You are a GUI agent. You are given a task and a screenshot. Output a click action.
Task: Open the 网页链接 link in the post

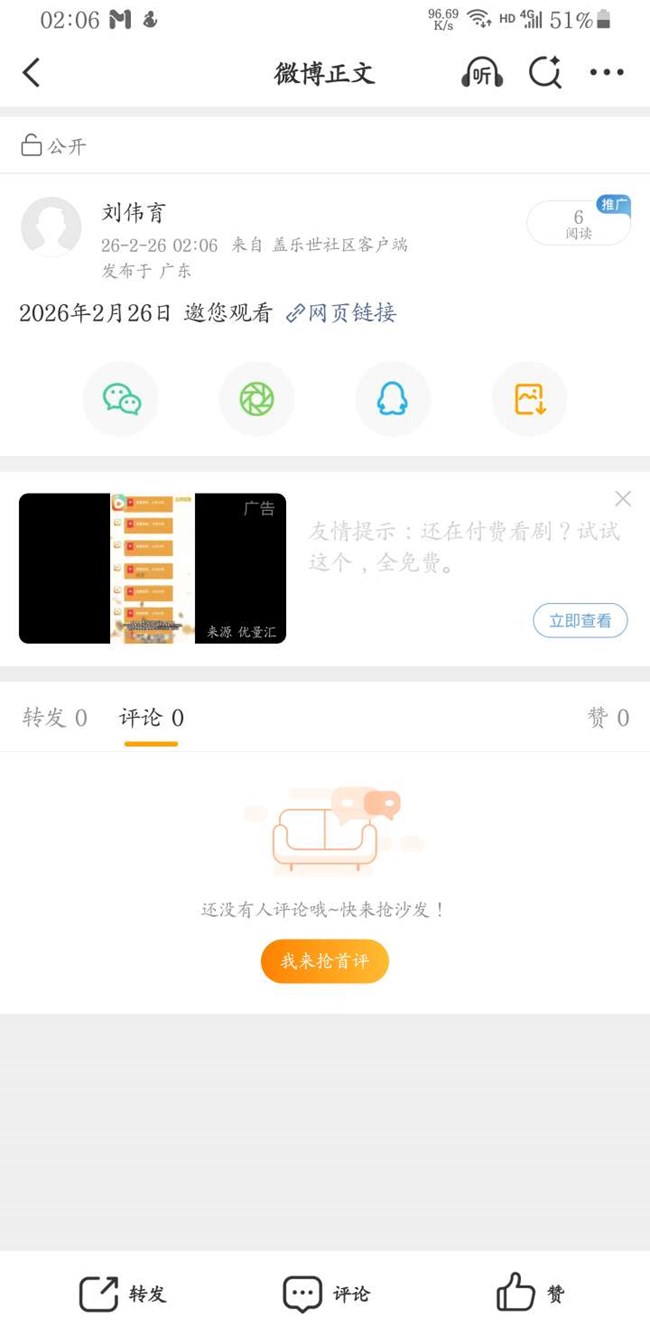341,313
